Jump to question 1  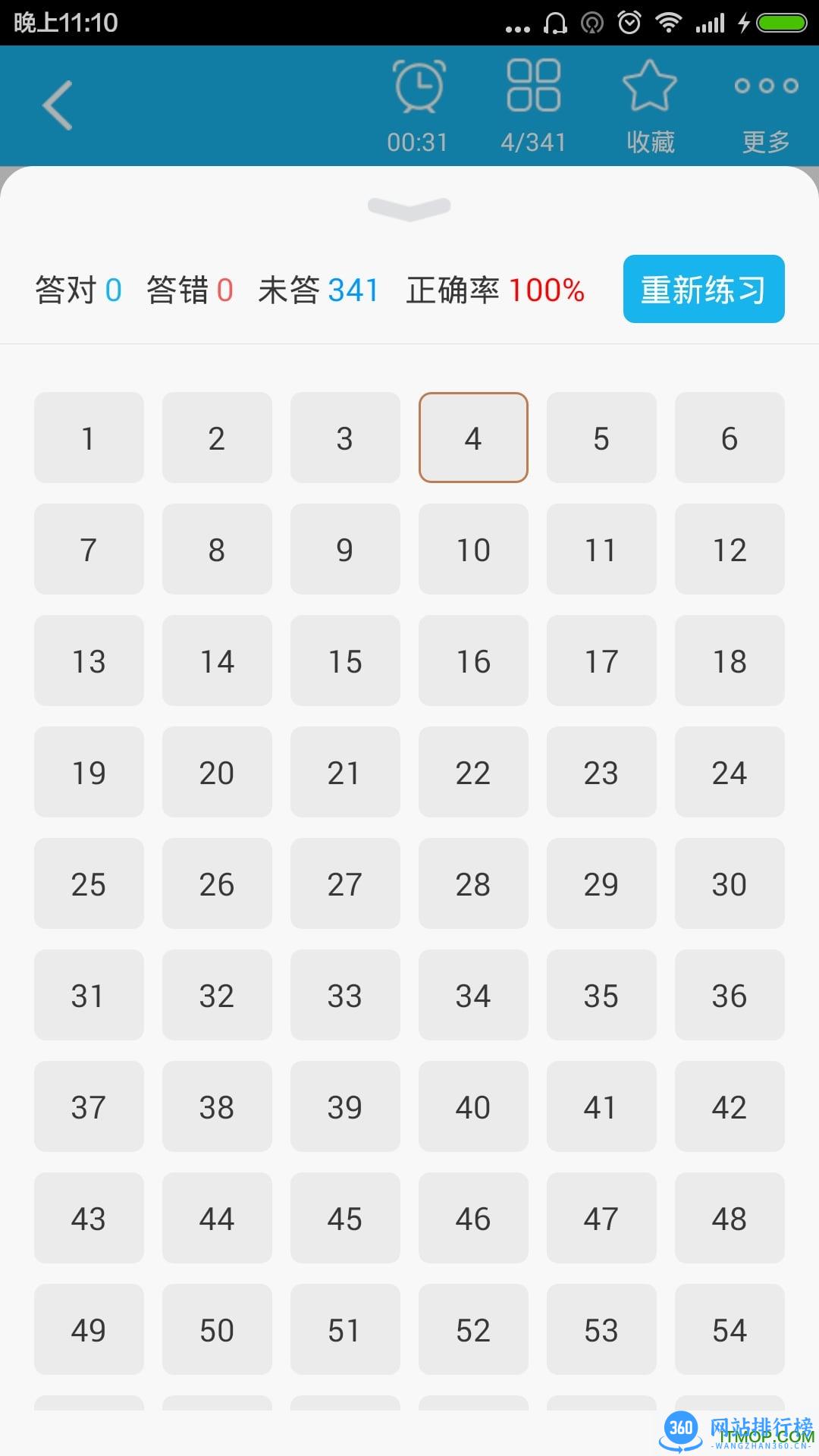pos(89,438)
